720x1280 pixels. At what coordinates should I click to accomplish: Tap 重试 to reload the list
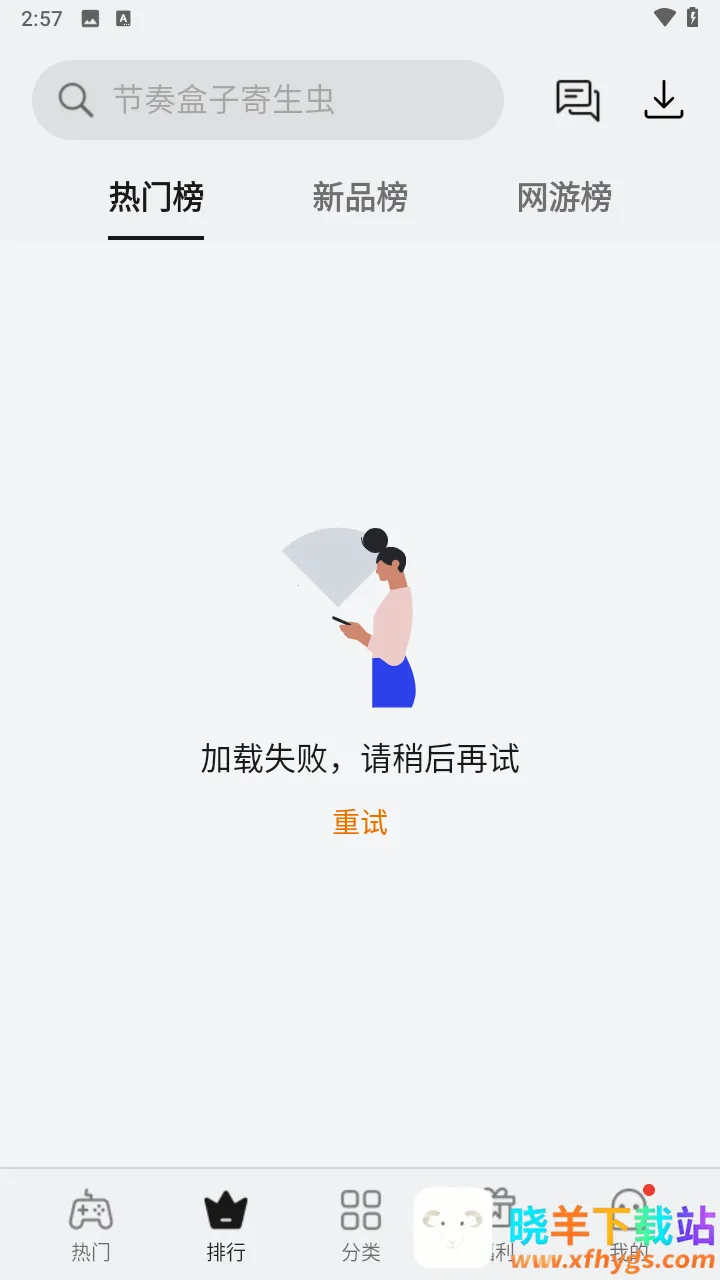(x=360, y=823)
